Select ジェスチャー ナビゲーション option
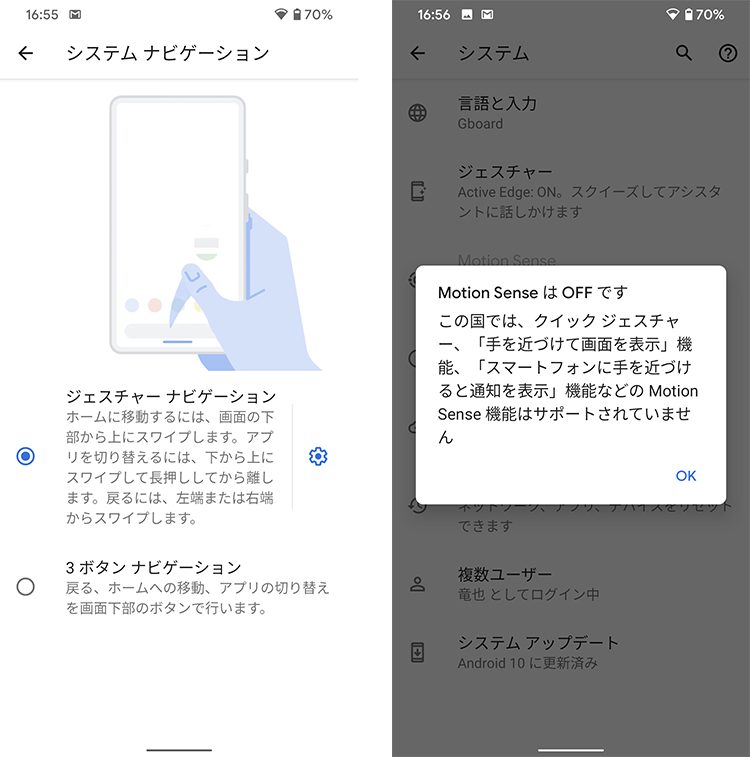Viewport: 750px width, 757px height. pos(26,456)
